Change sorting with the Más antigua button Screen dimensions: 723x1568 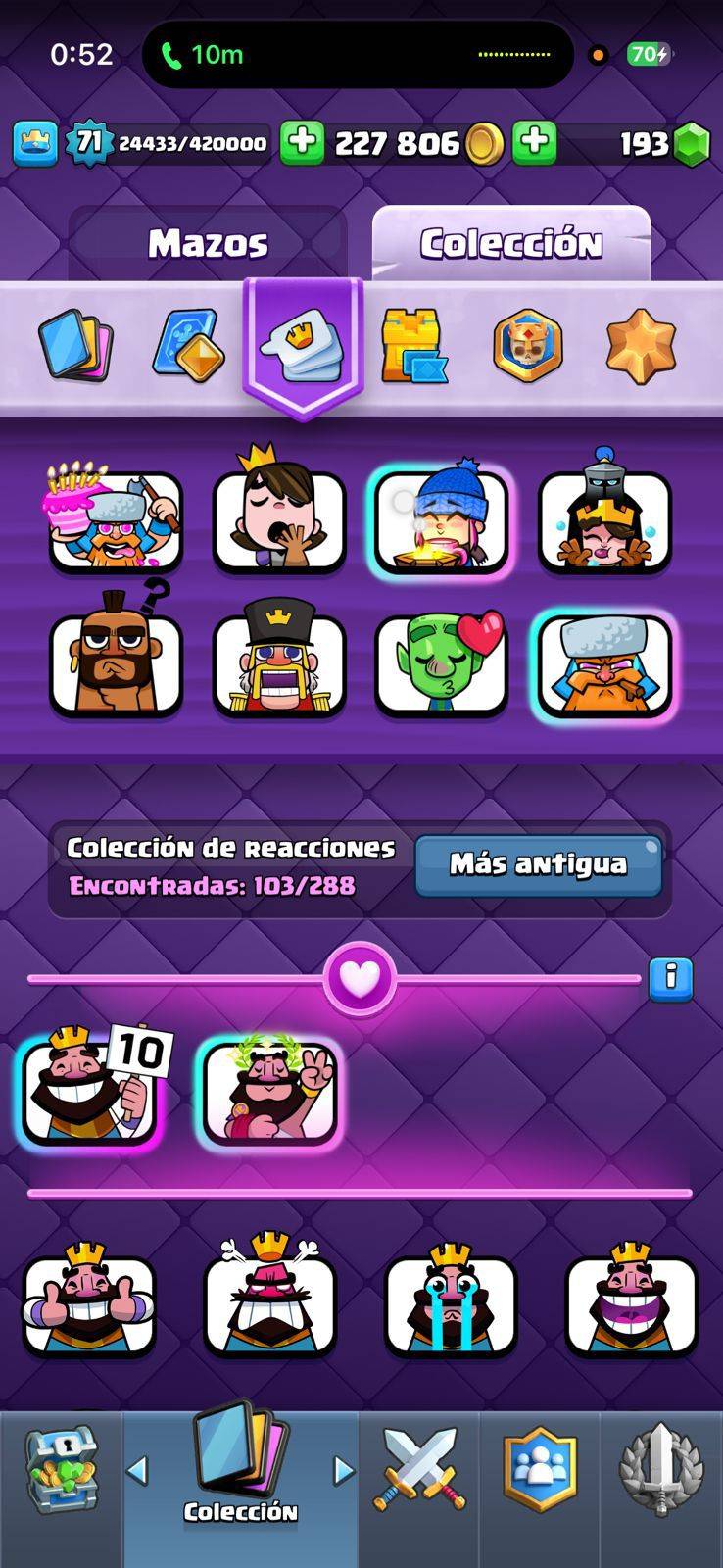pyautogui.click(x=538, y=864)
